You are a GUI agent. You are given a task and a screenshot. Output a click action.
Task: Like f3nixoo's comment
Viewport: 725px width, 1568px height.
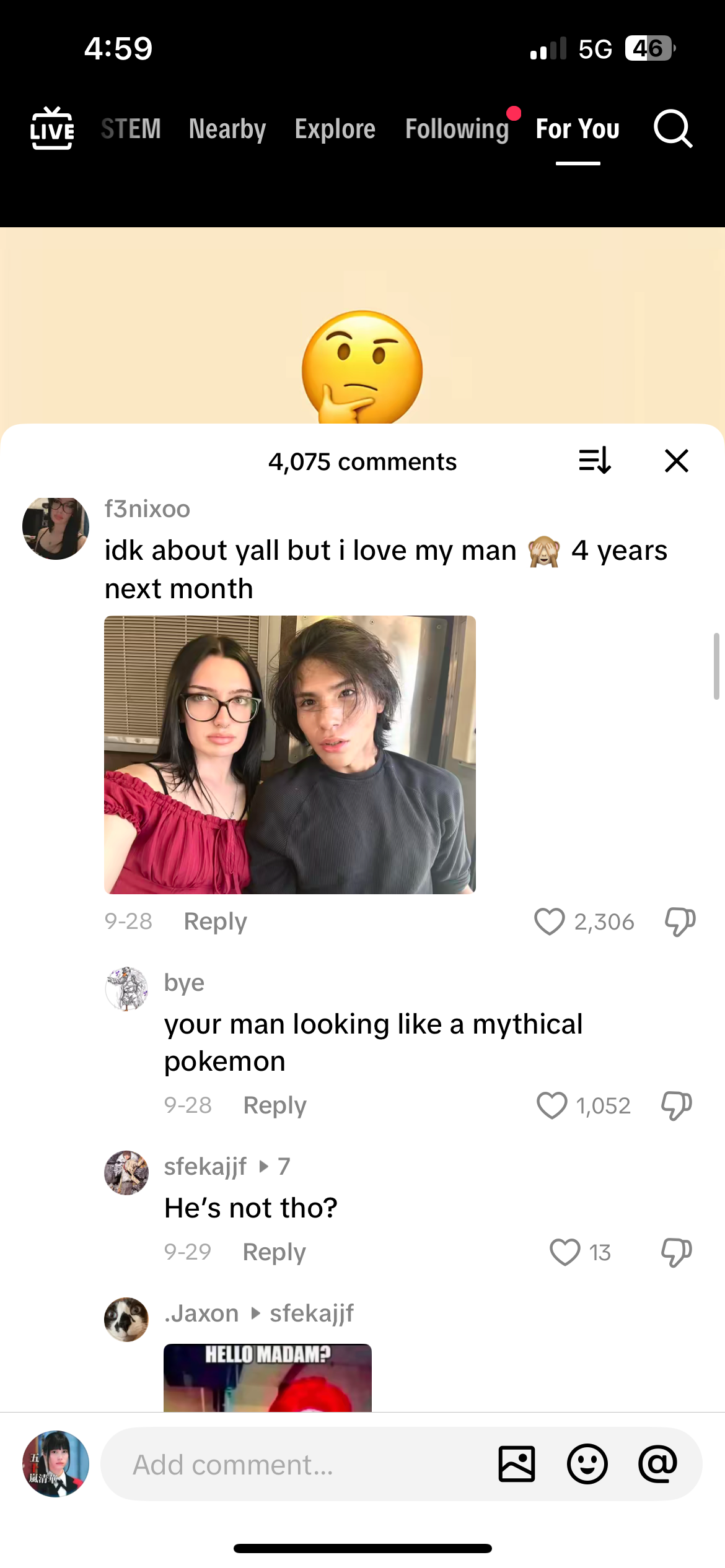pos(550,921)
